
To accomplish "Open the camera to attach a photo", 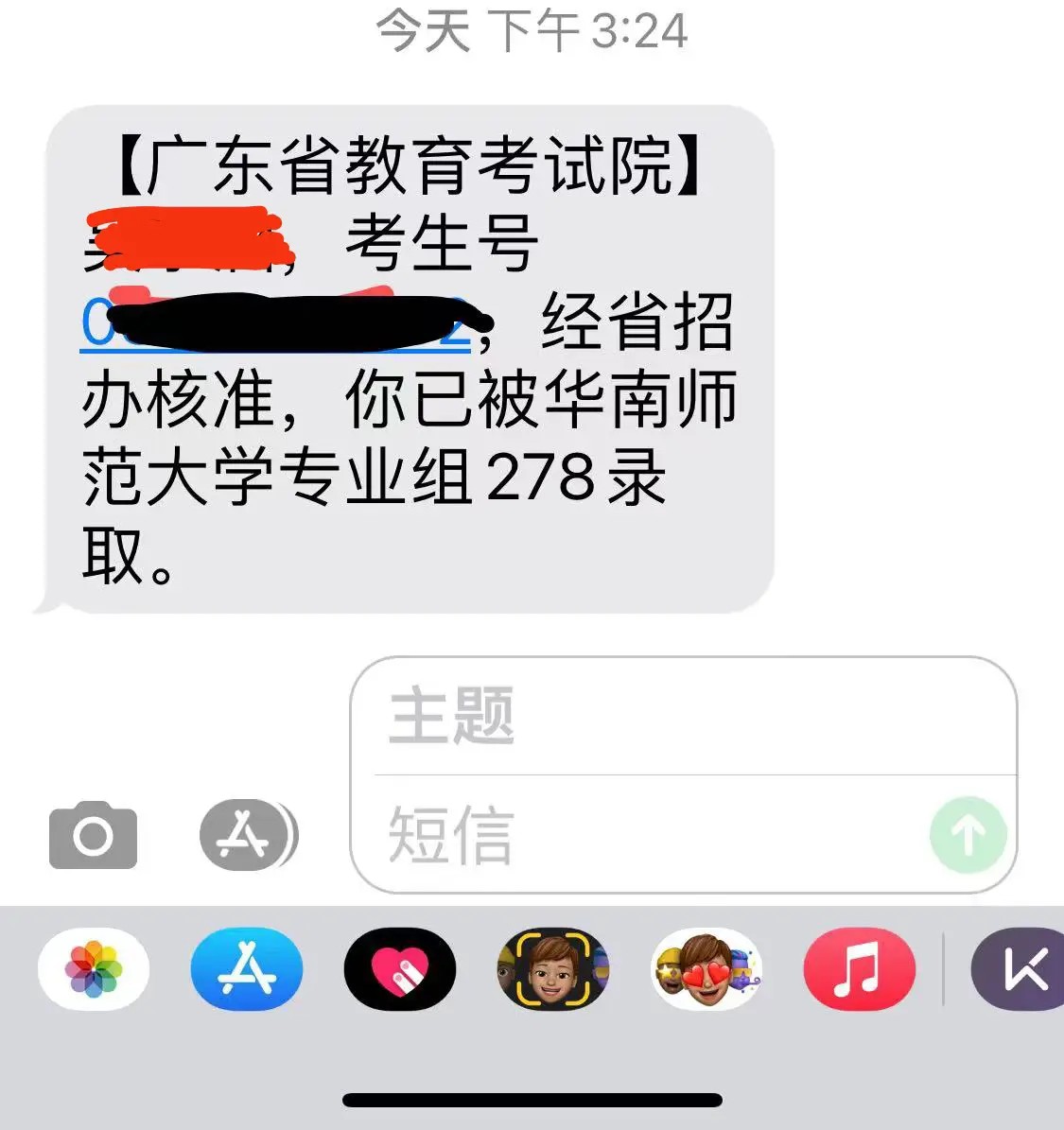I will click(x=93, y=834).
